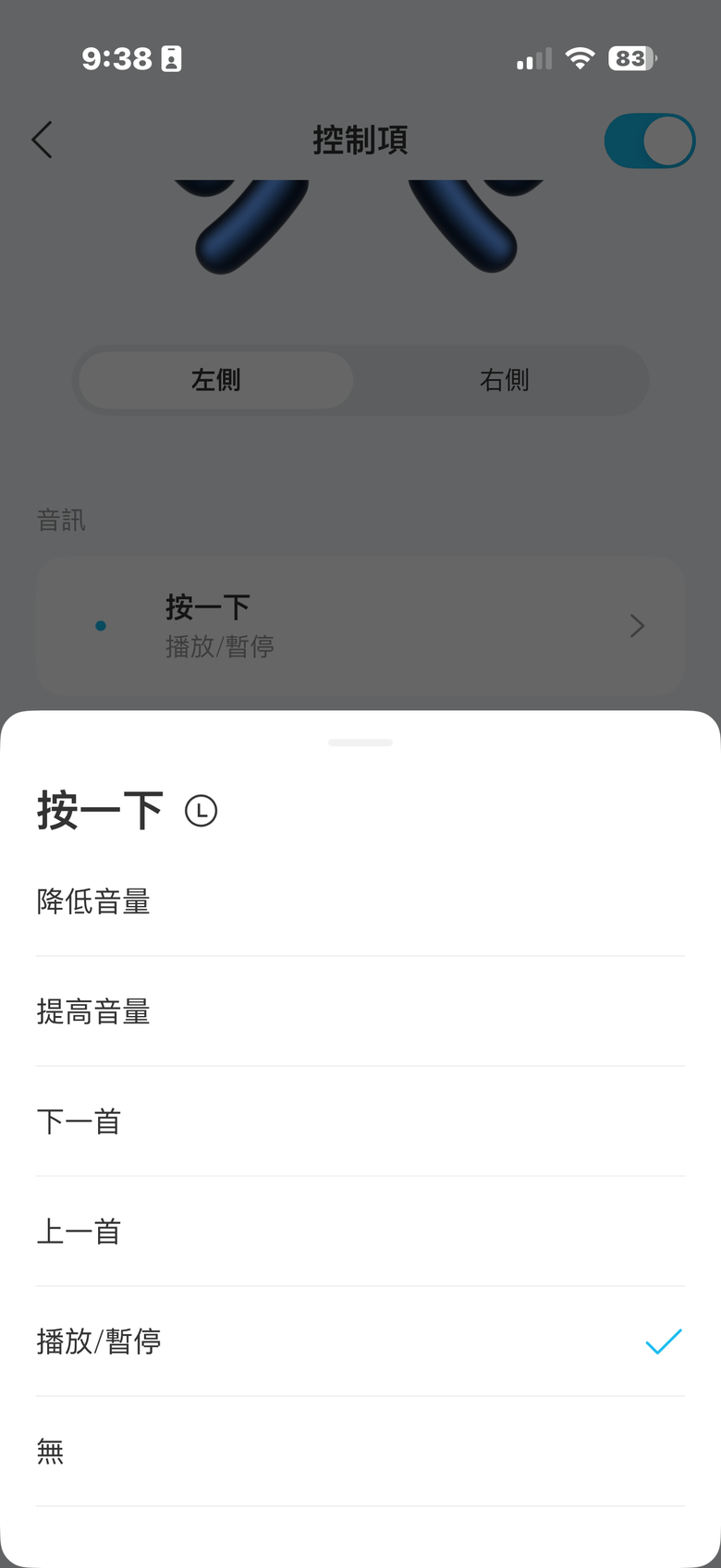
Task: Tap the Focus icon next to the clock
Action: click(169, 57)
